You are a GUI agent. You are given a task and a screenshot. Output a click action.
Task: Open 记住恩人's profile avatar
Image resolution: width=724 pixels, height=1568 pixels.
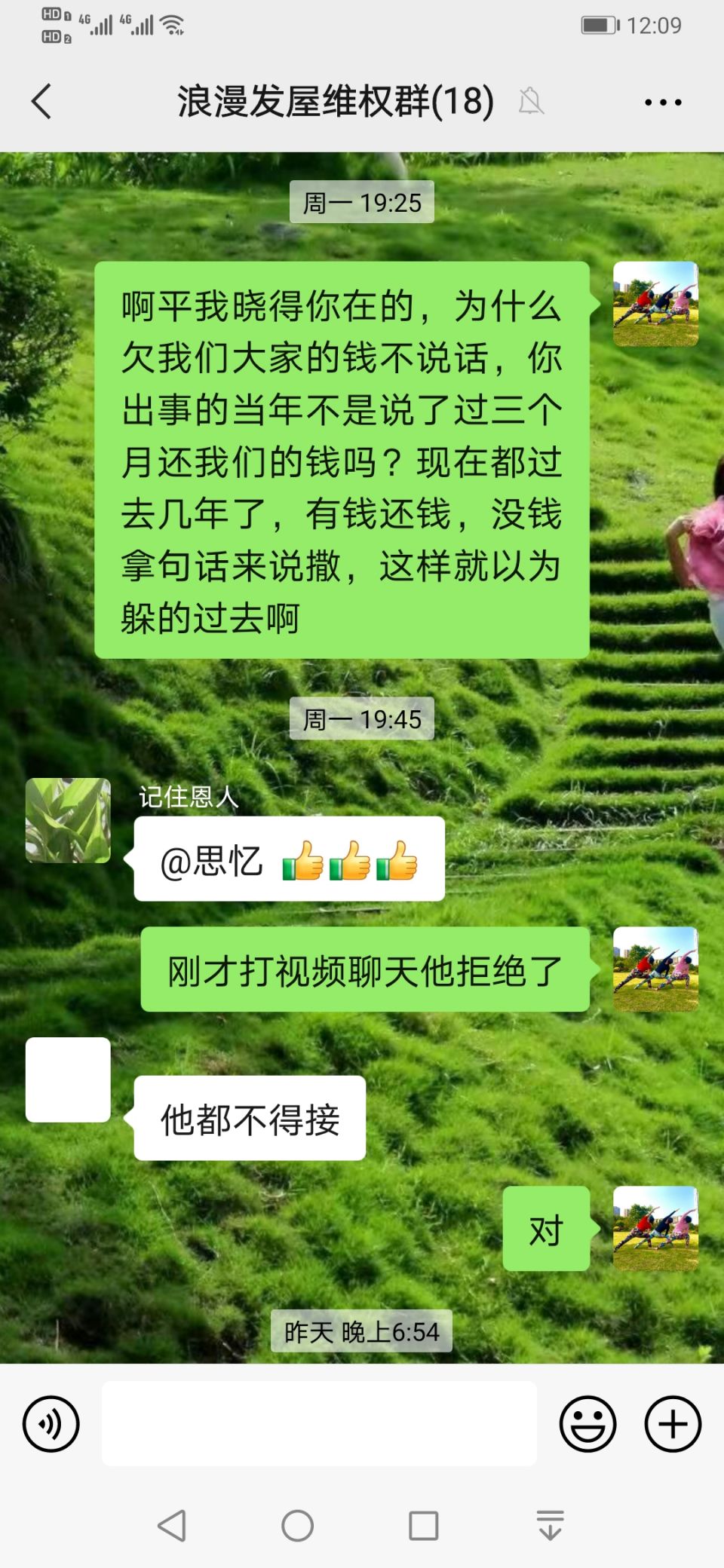point(68,820)
